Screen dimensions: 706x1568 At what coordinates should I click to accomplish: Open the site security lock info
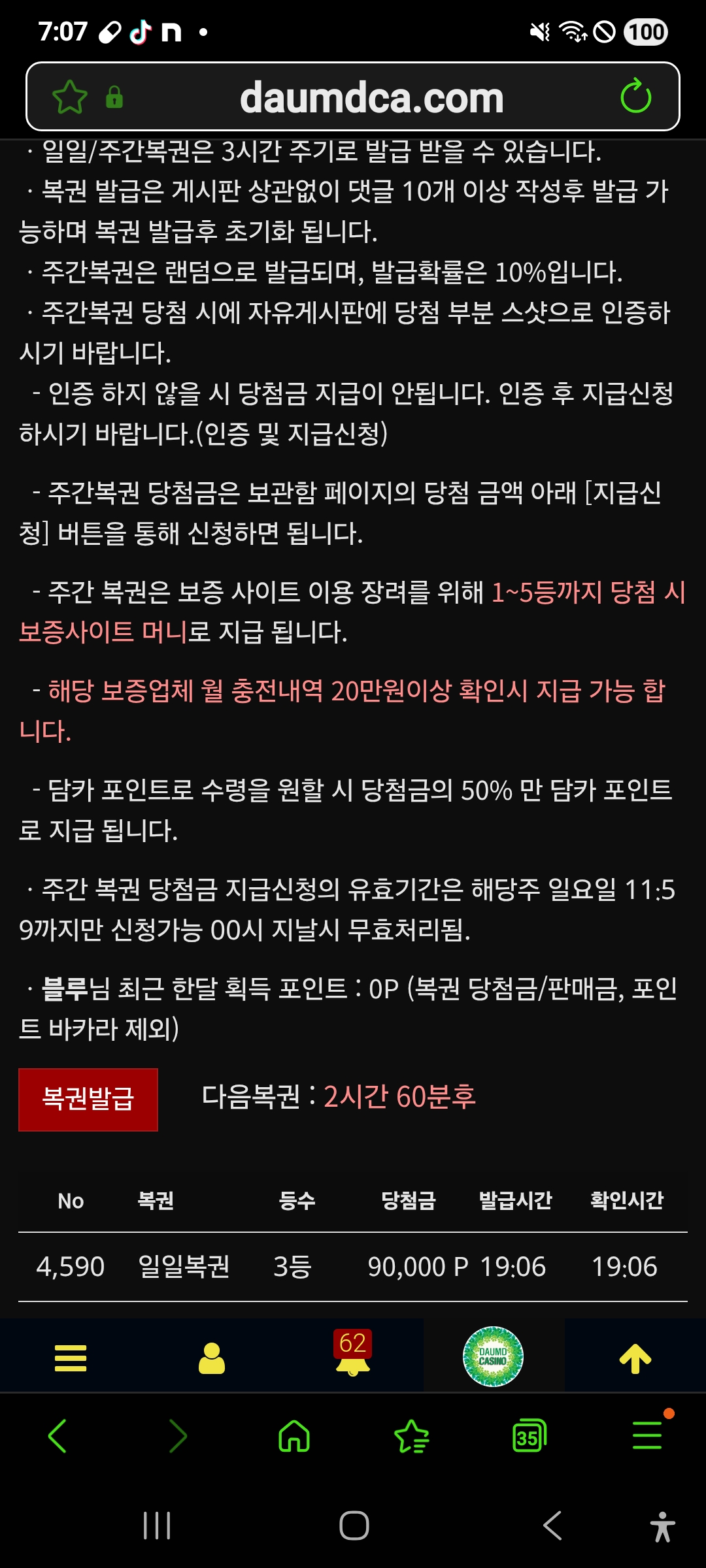114,97
